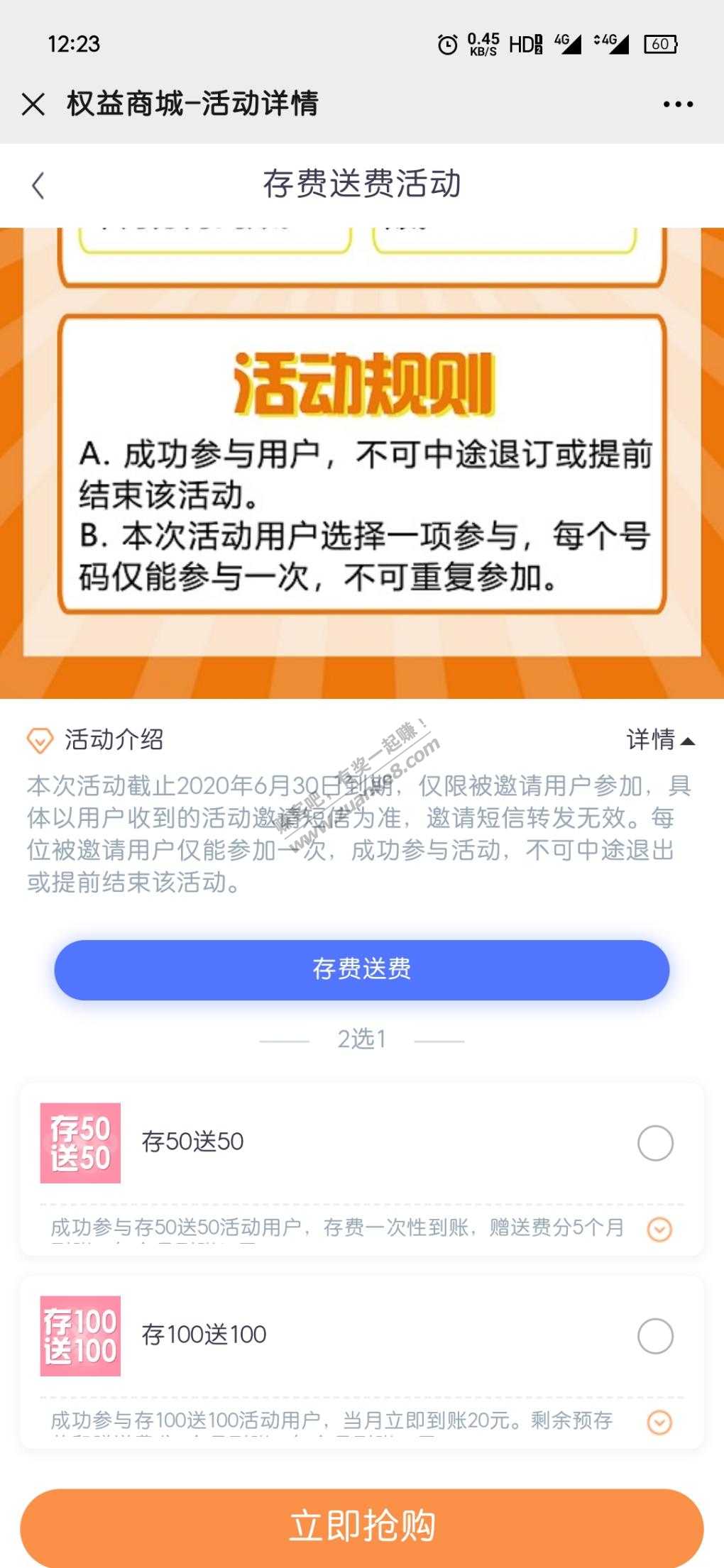Open the three-dot overflow menu

click(x=677, y=104)
